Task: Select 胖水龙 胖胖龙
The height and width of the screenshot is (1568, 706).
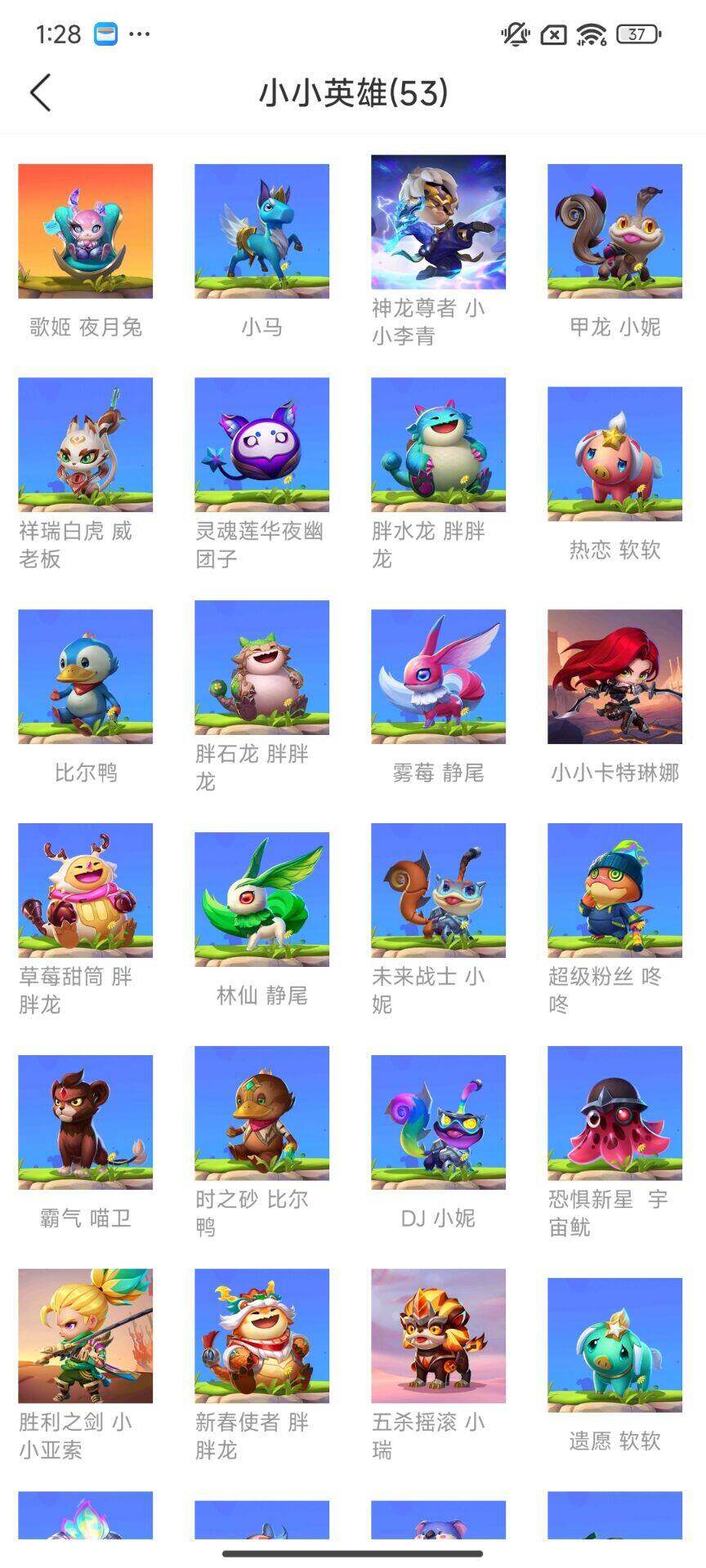Action: tap(438, 445)
